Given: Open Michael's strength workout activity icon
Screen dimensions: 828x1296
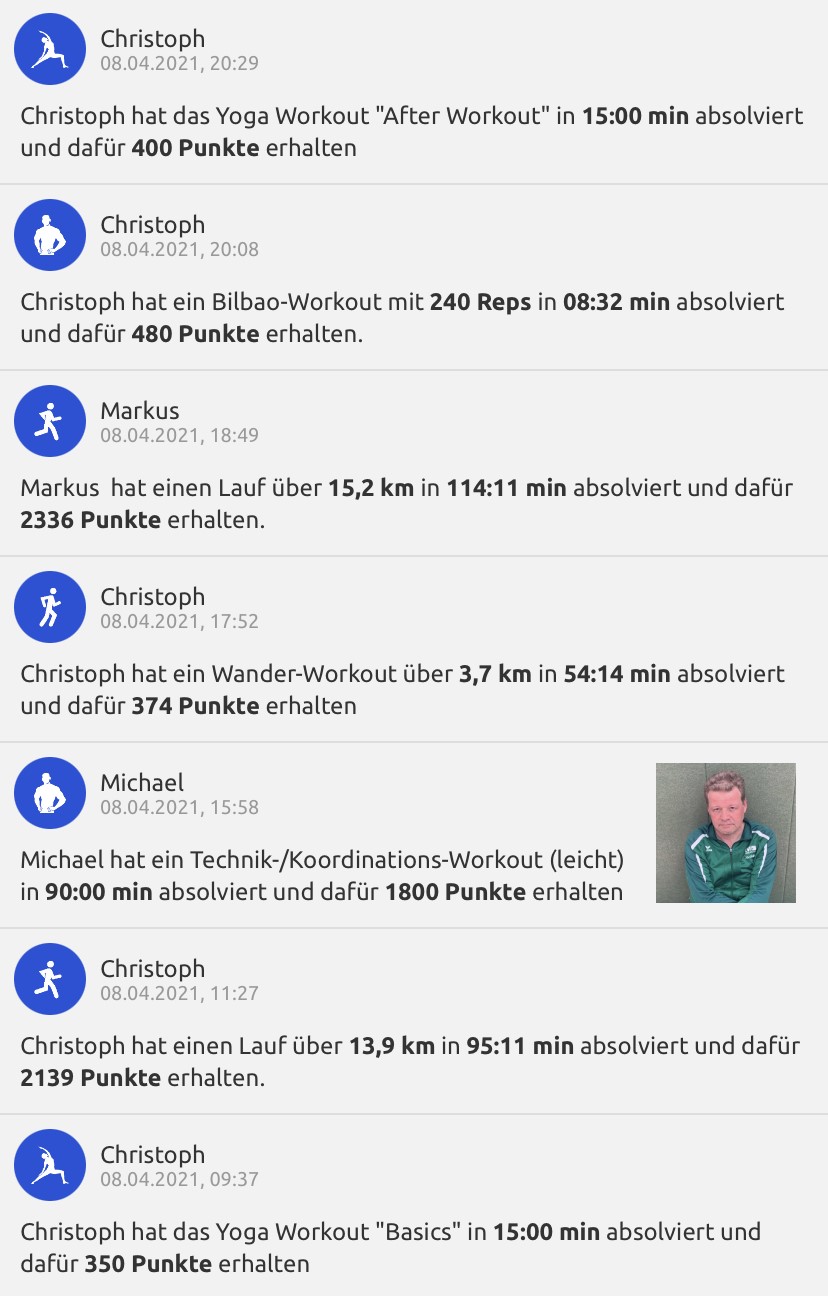Looking at the screenshot, I should coord(49,793).
